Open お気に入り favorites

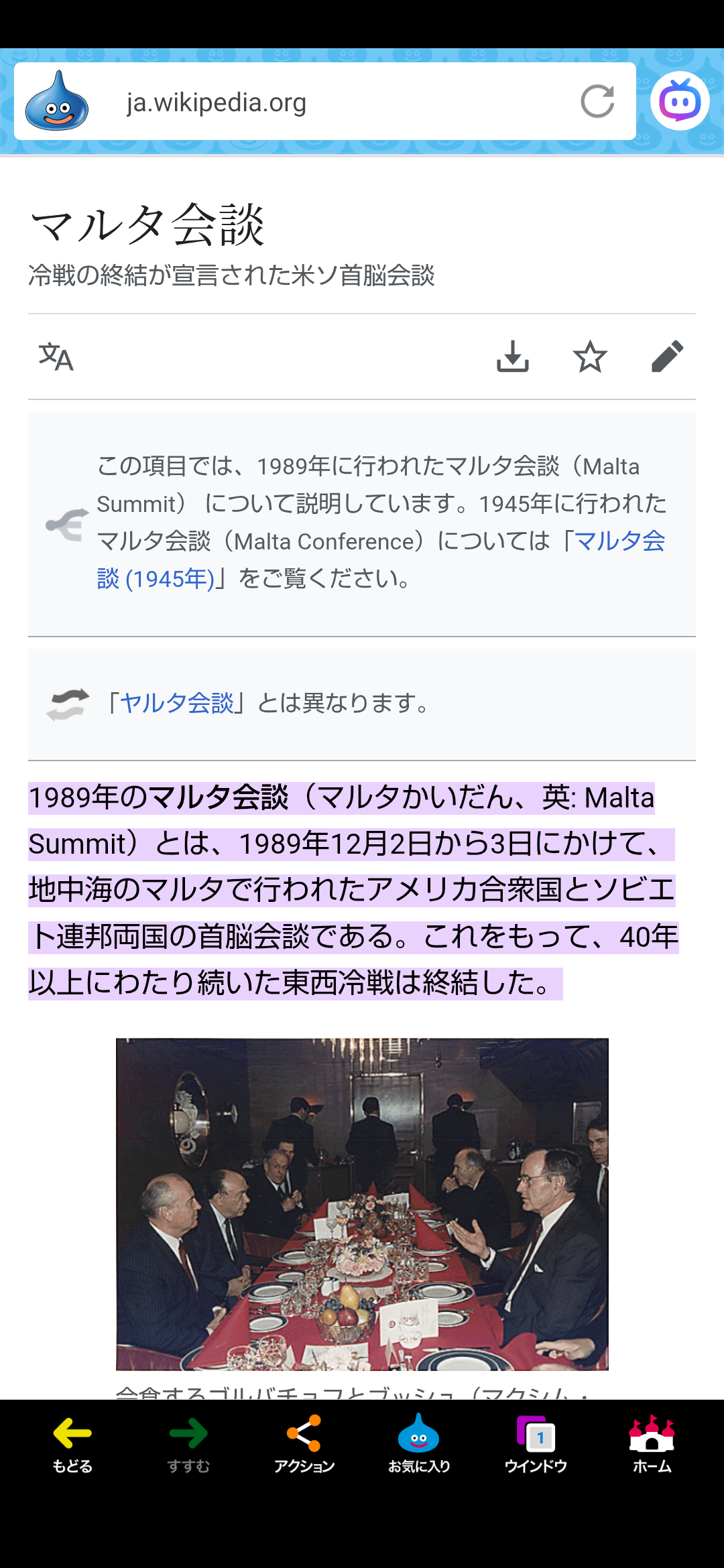(x=419, y=1445)
